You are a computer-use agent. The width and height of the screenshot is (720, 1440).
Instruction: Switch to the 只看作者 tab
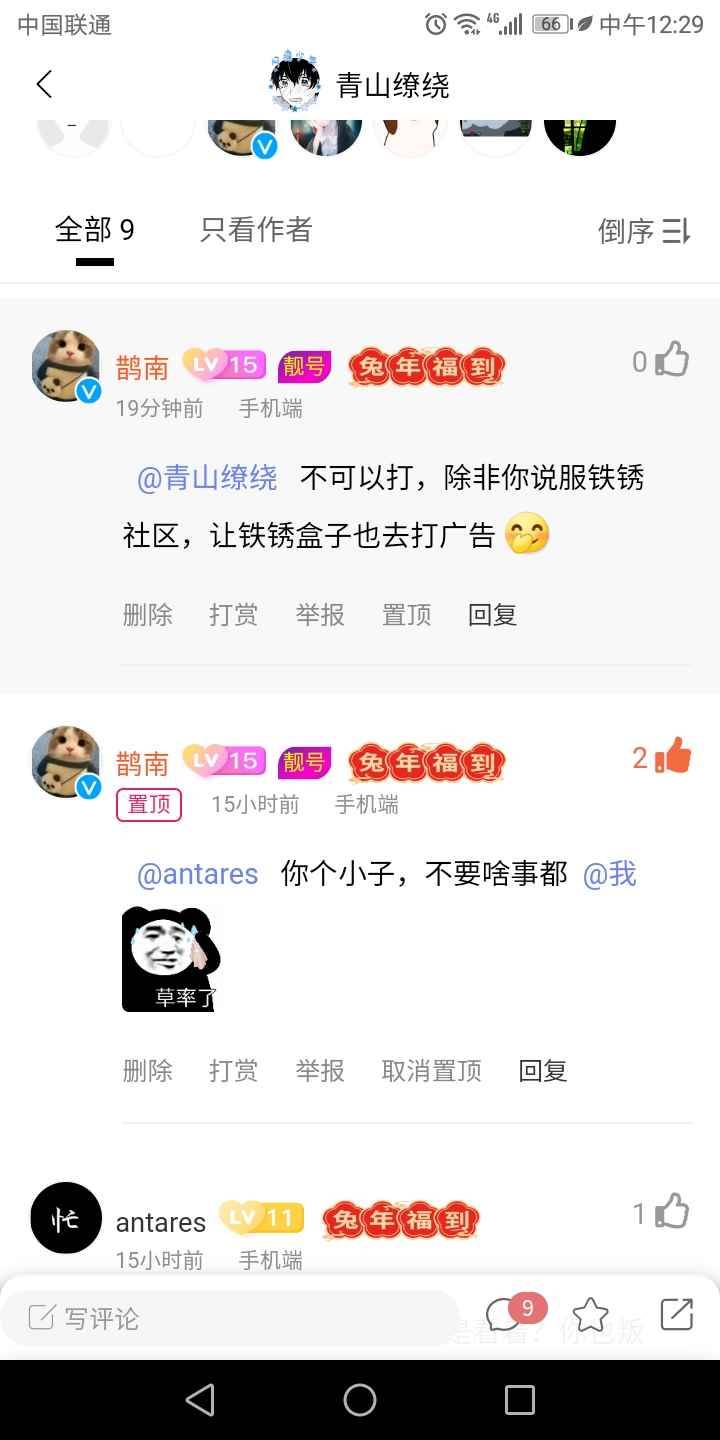256,230
